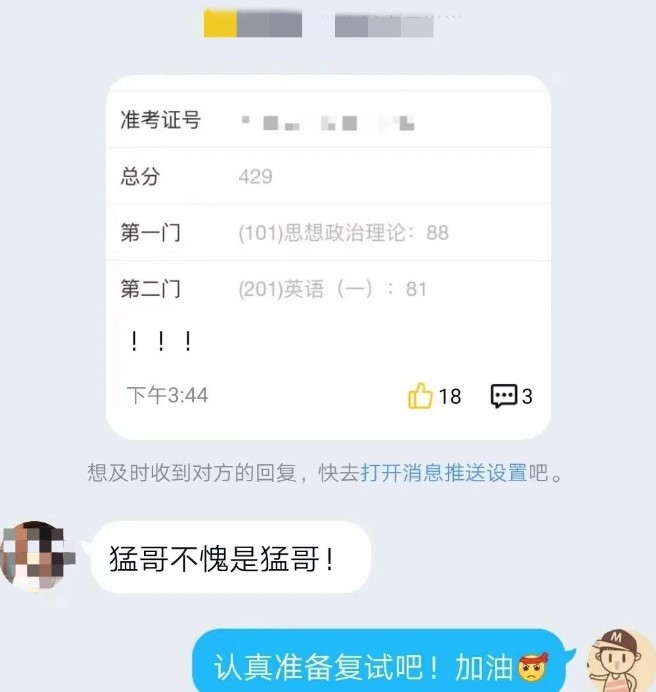Open the 打开消息推送设置 link
The height and width of the screenshot is (692, 656).
pos(444,473)
